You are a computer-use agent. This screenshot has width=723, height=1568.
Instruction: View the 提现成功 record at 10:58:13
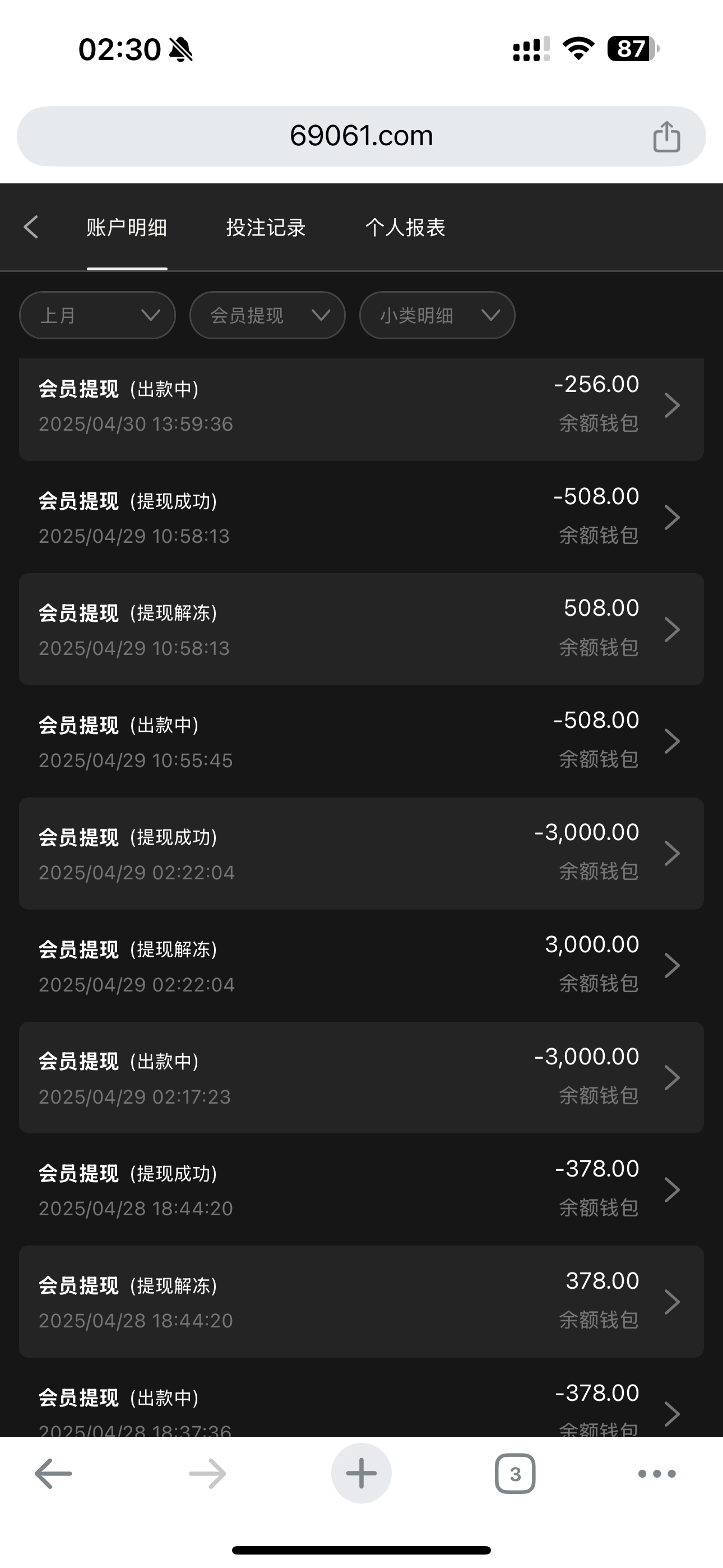point(361,518)
